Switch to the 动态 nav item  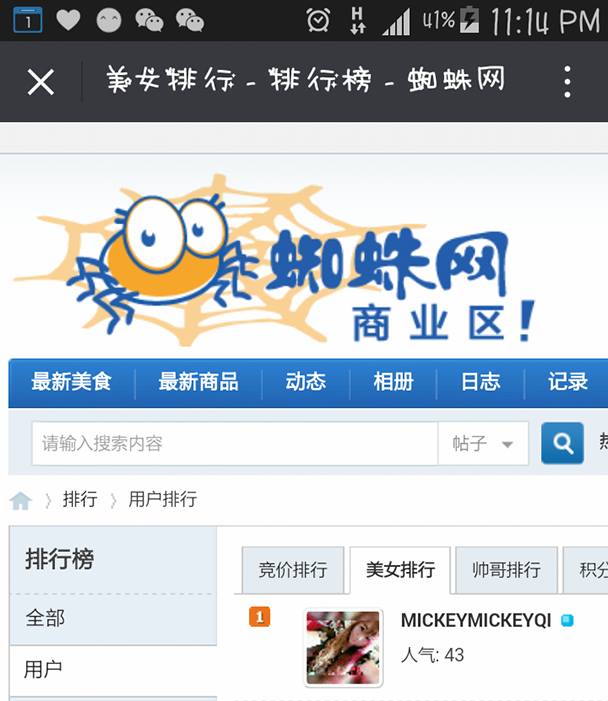click(x=305, y=382)
